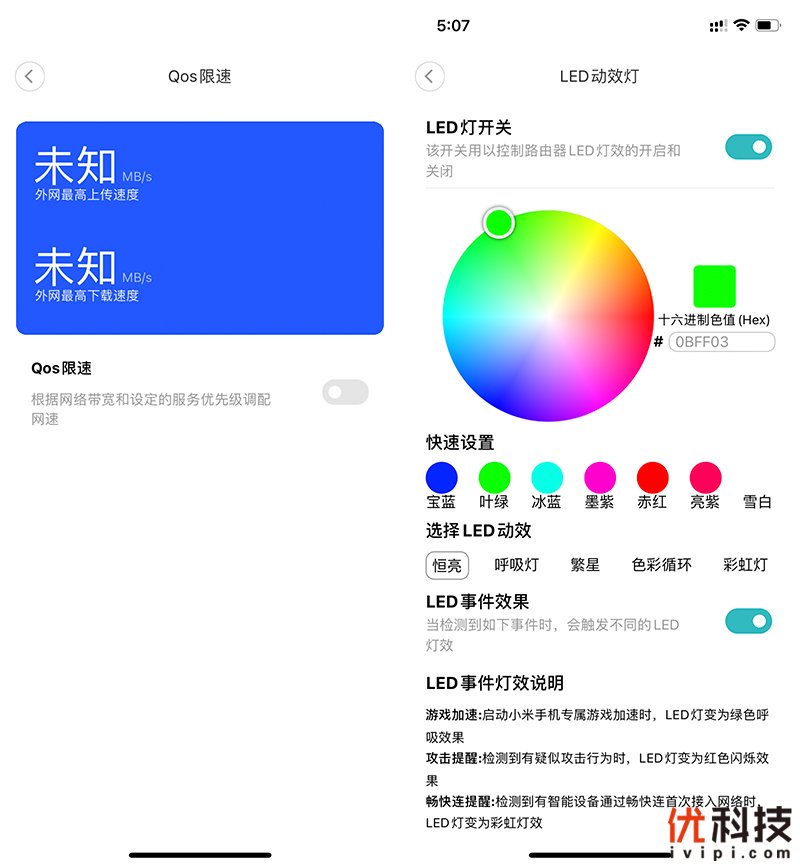
Task: Choose the 色彩循环 LED effect
Action: coord(661,565)
